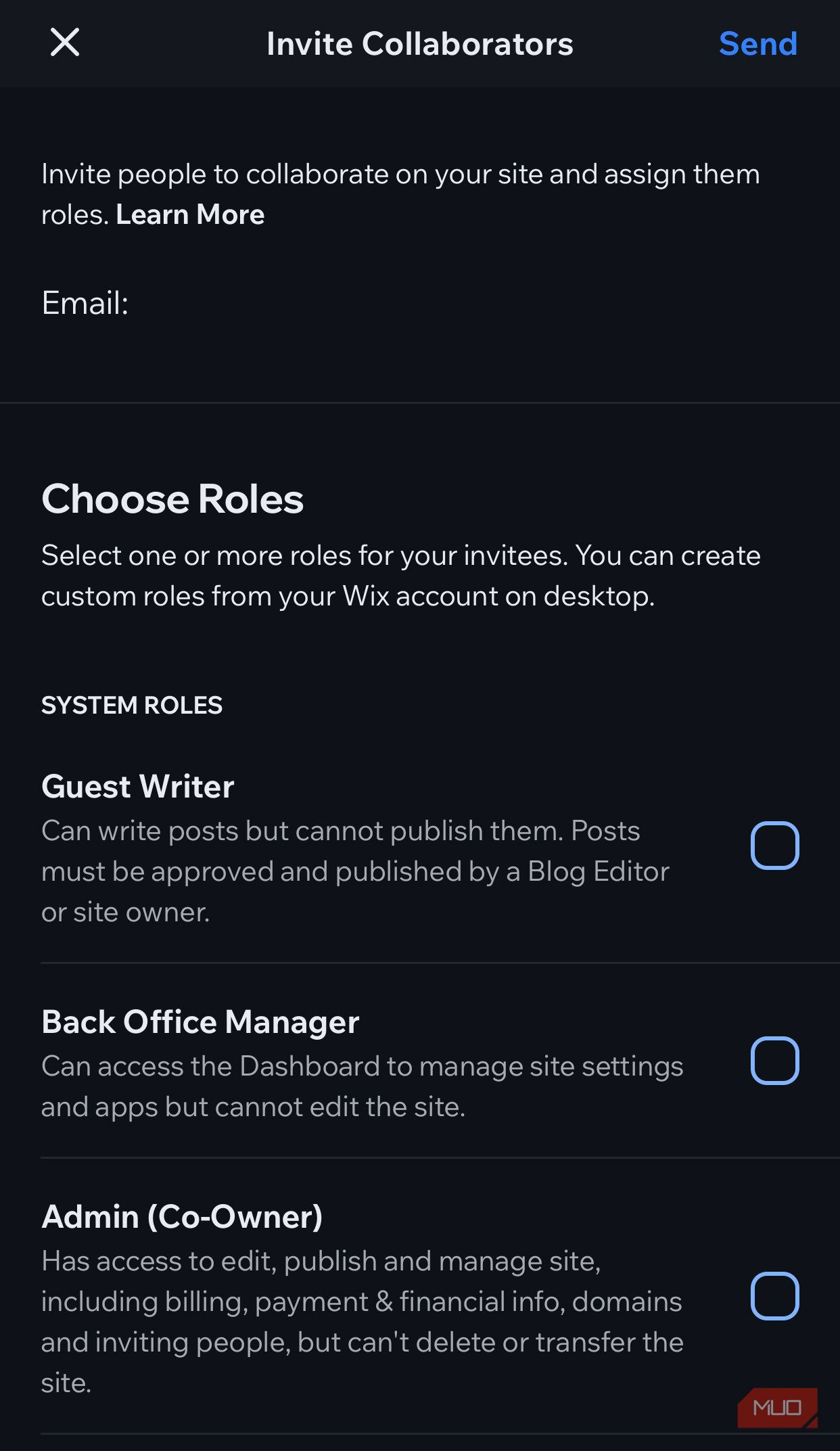Tap the Email input field
The height and width of the screenshot is (1451, 840).
pyautogui.click(x=271, y=301)
